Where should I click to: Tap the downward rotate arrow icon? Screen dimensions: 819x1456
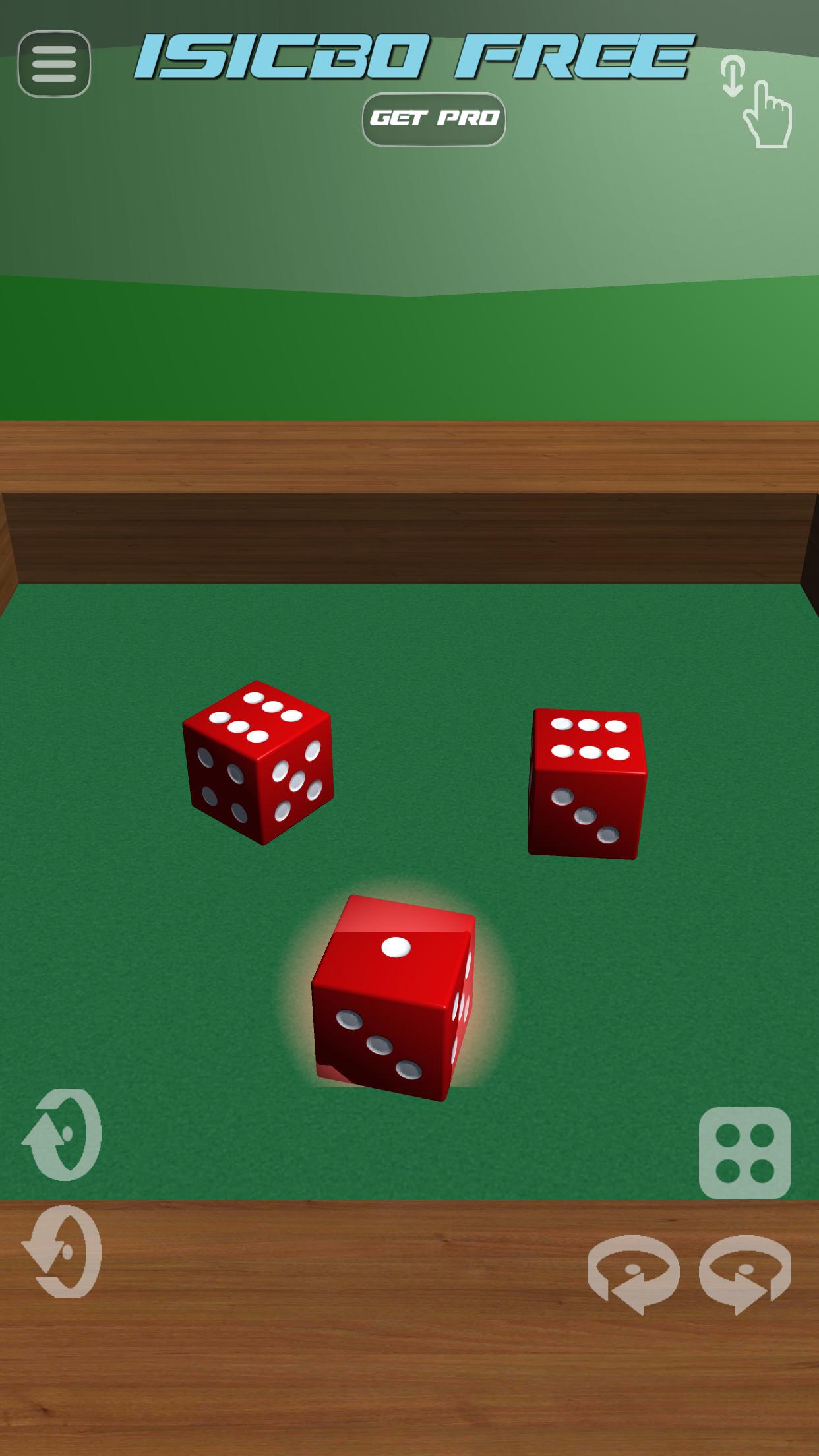(x=63, y=1251)
